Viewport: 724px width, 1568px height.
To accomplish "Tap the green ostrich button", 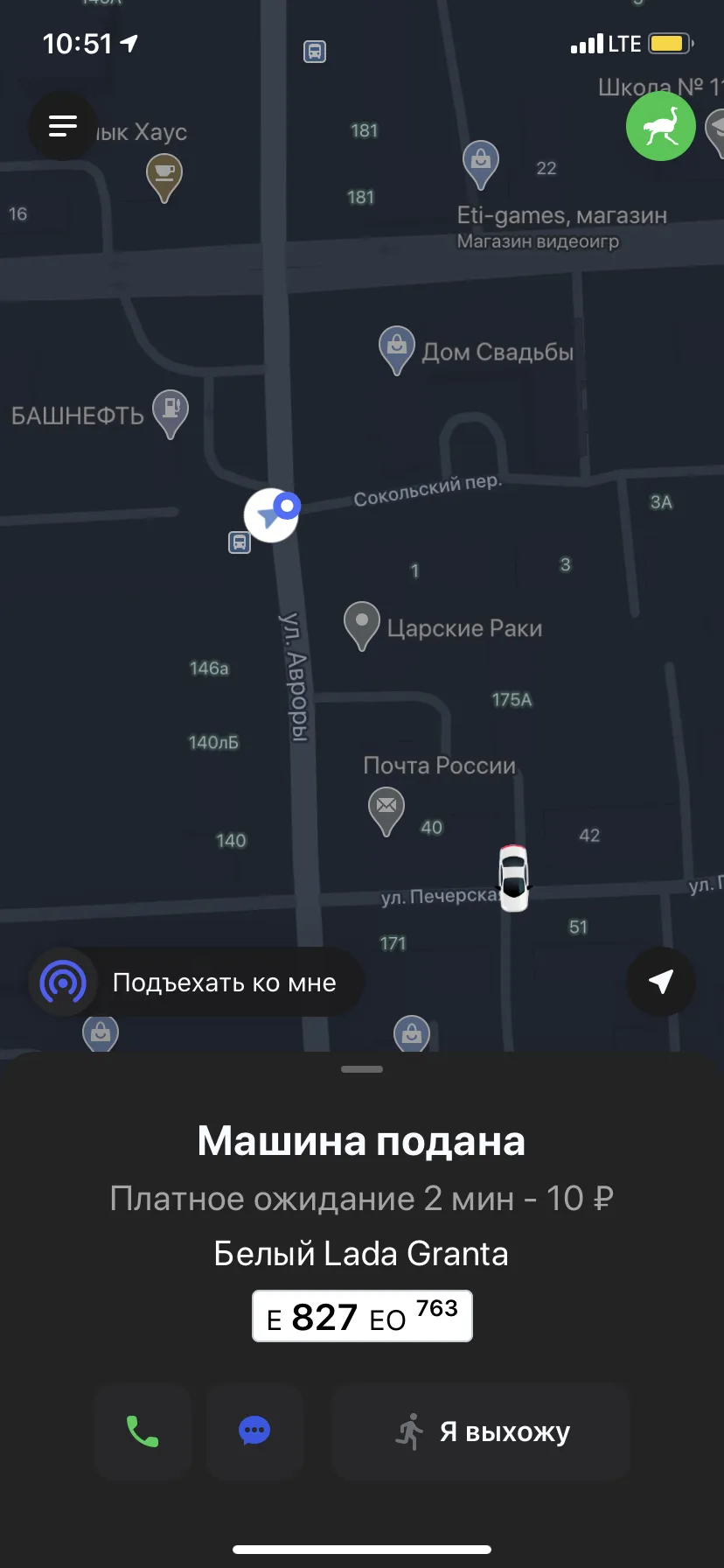I will (661, 127).
